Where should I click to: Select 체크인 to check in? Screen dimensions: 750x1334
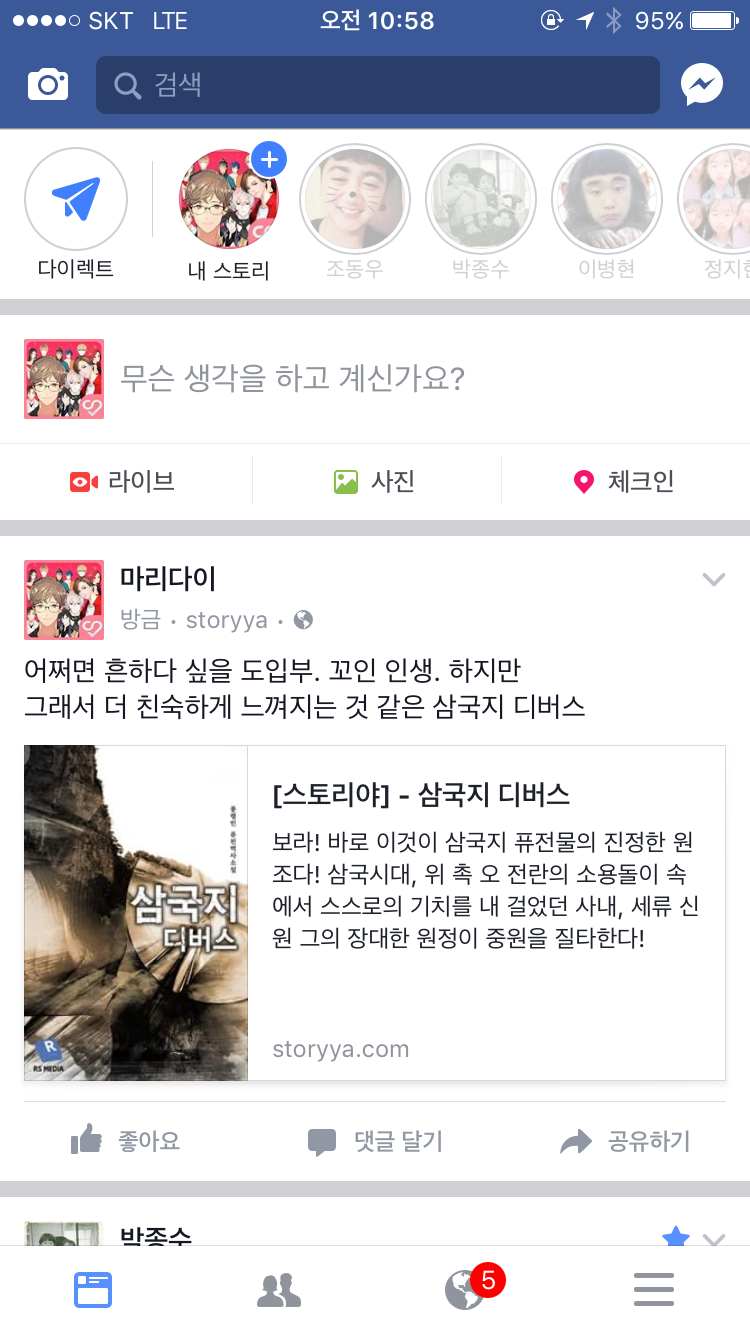(x=624, y=482)
